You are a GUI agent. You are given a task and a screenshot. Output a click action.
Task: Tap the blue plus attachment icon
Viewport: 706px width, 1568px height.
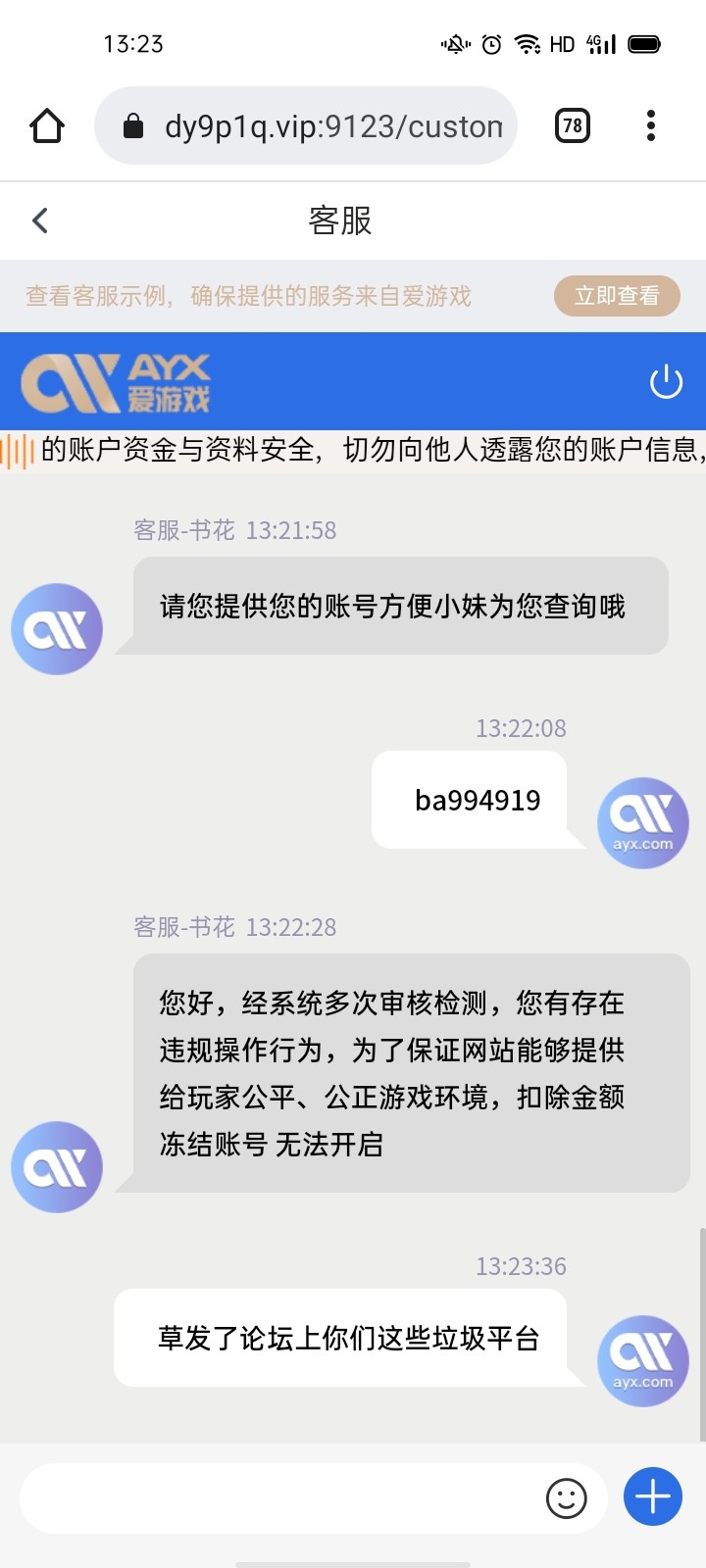(x=652, y=1497)
